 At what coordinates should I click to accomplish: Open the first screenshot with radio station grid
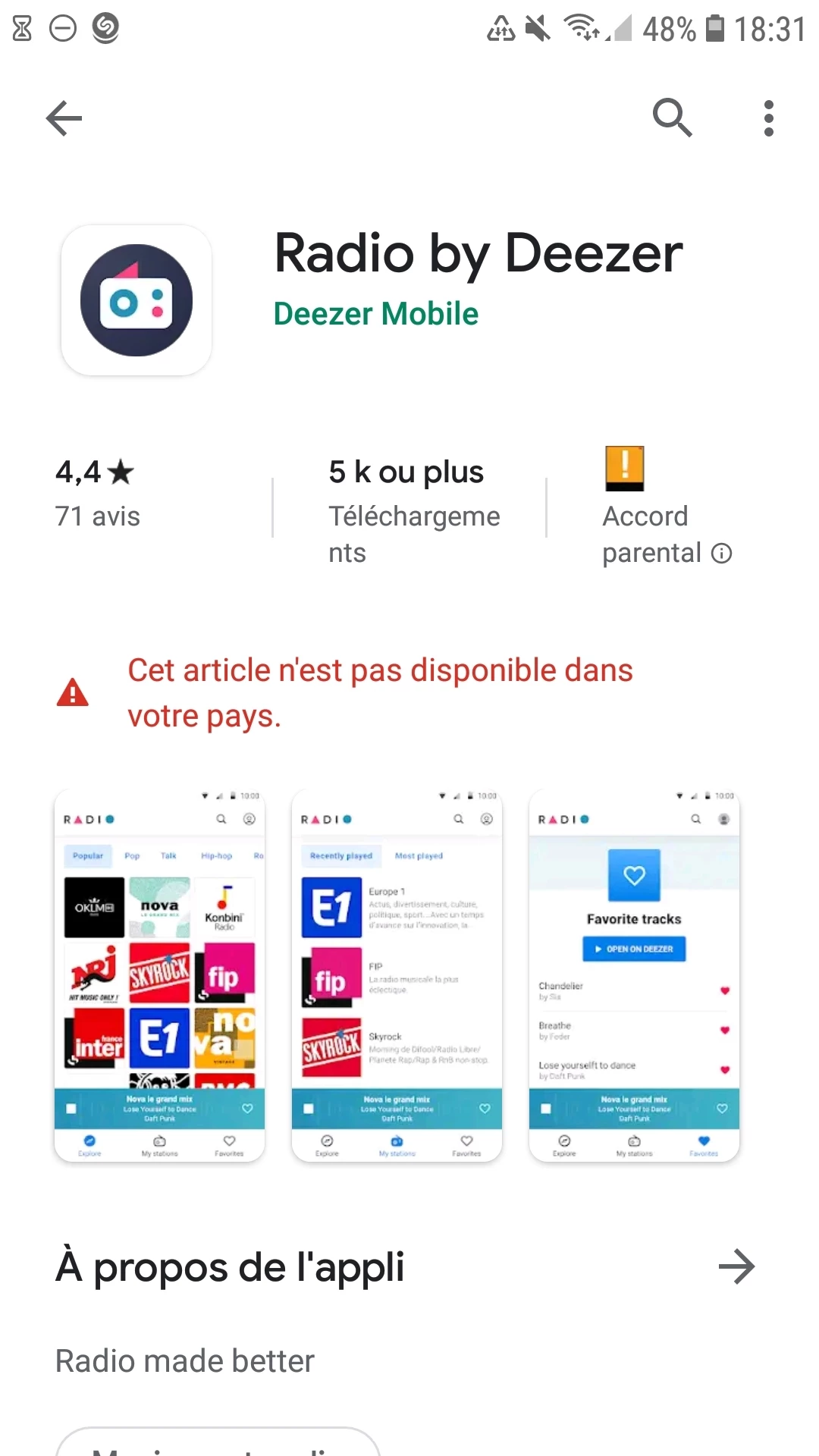[x=159, y=975]
